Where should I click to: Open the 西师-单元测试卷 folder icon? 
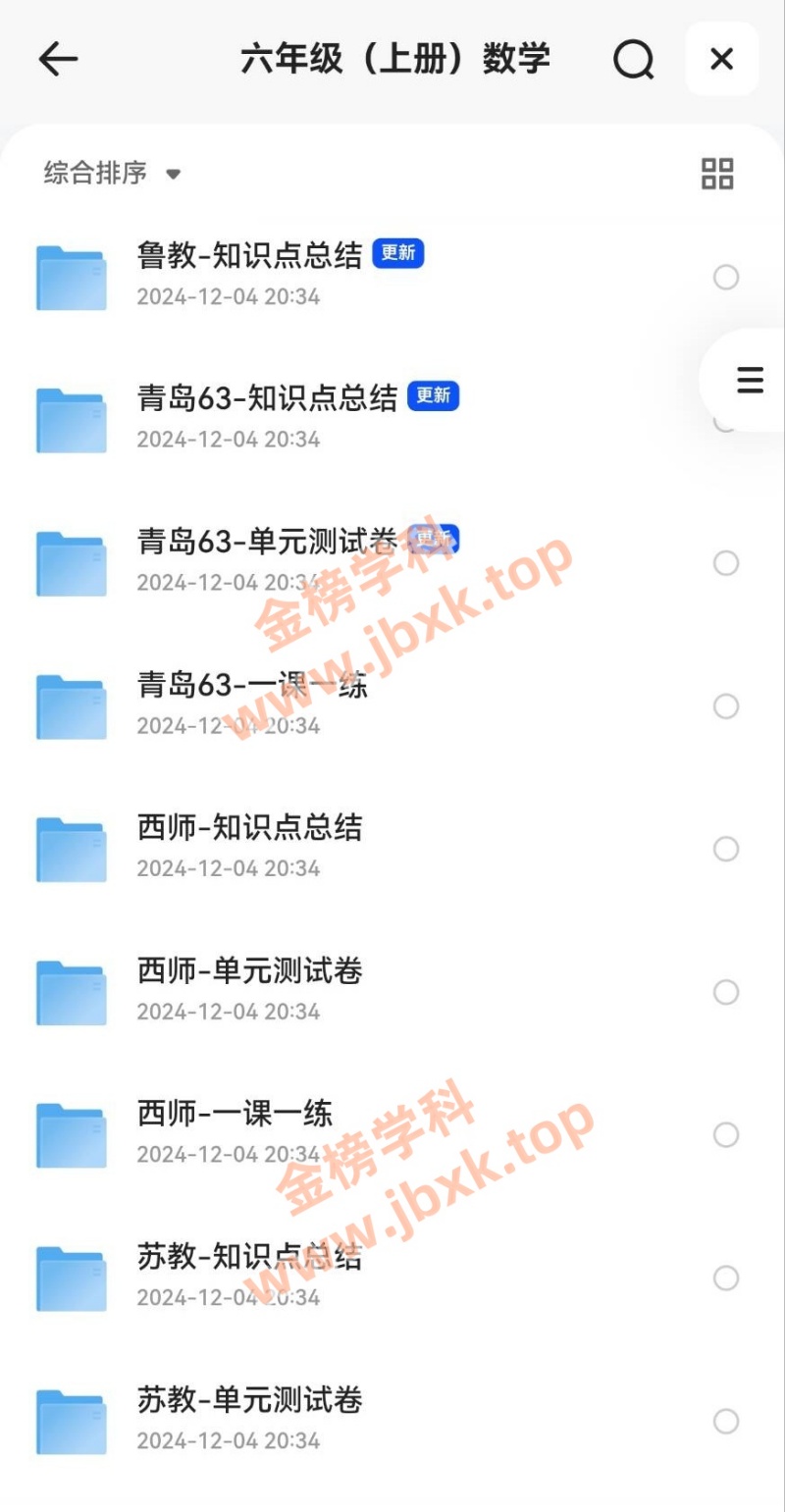[x=70, y=992]
